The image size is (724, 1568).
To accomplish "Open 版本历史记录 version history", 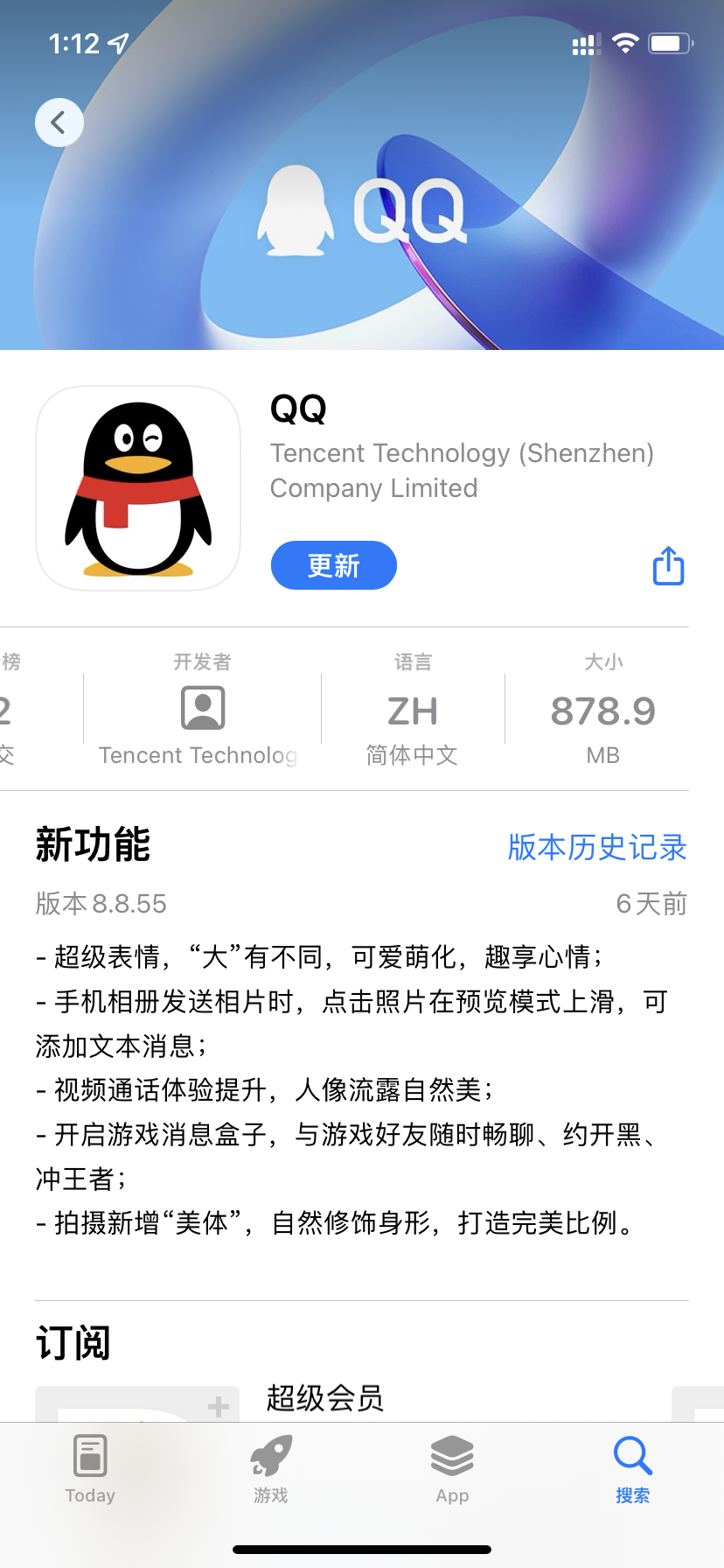I will [596, 847].
